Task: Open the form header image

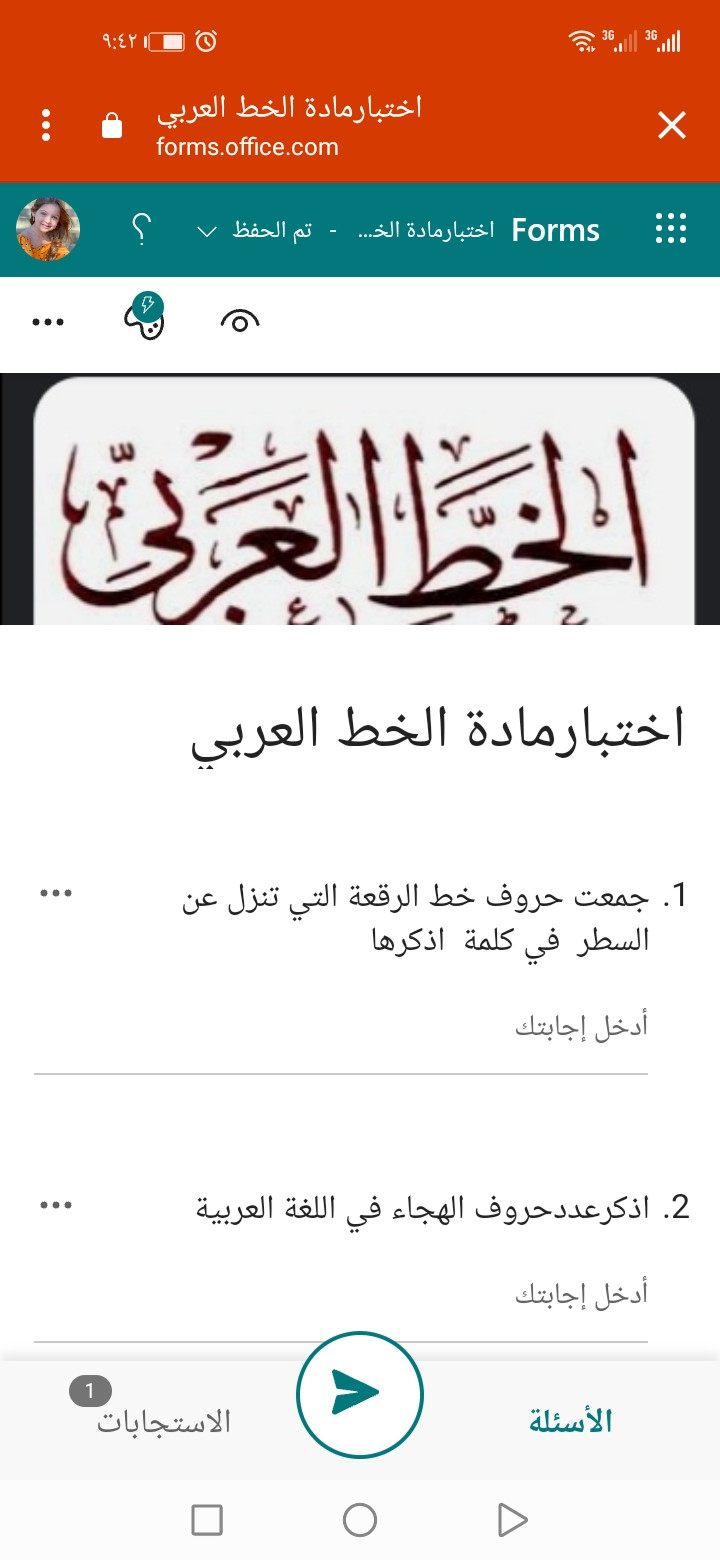Action: tap(360, 500)
